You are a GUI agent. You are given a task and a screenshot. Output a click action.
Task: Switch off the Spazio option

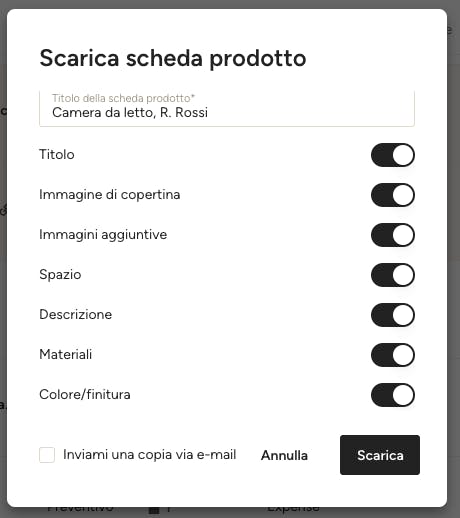pos(393,275)
